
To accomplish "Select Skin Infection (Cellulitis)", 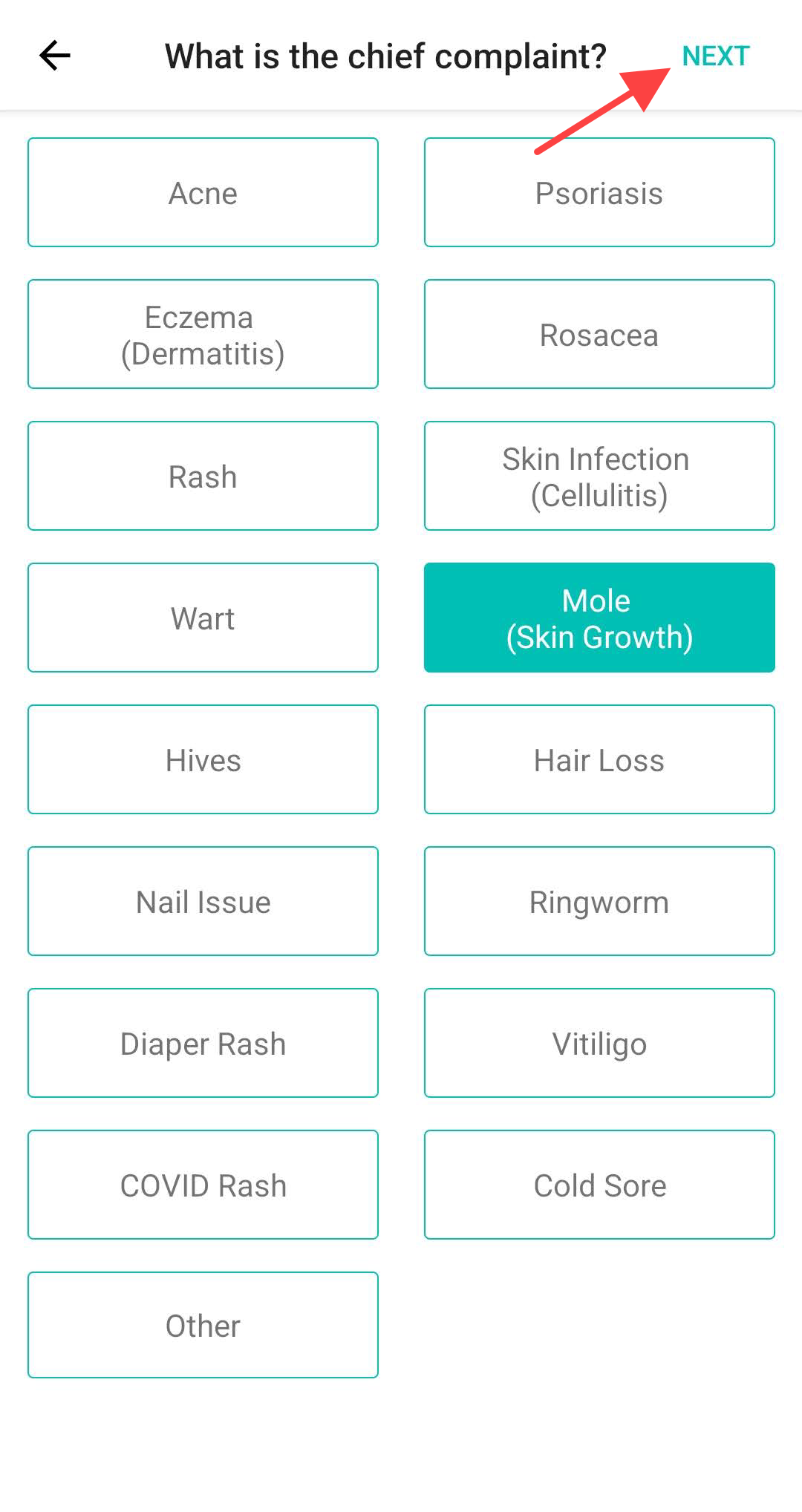I will tap(599, 477).
